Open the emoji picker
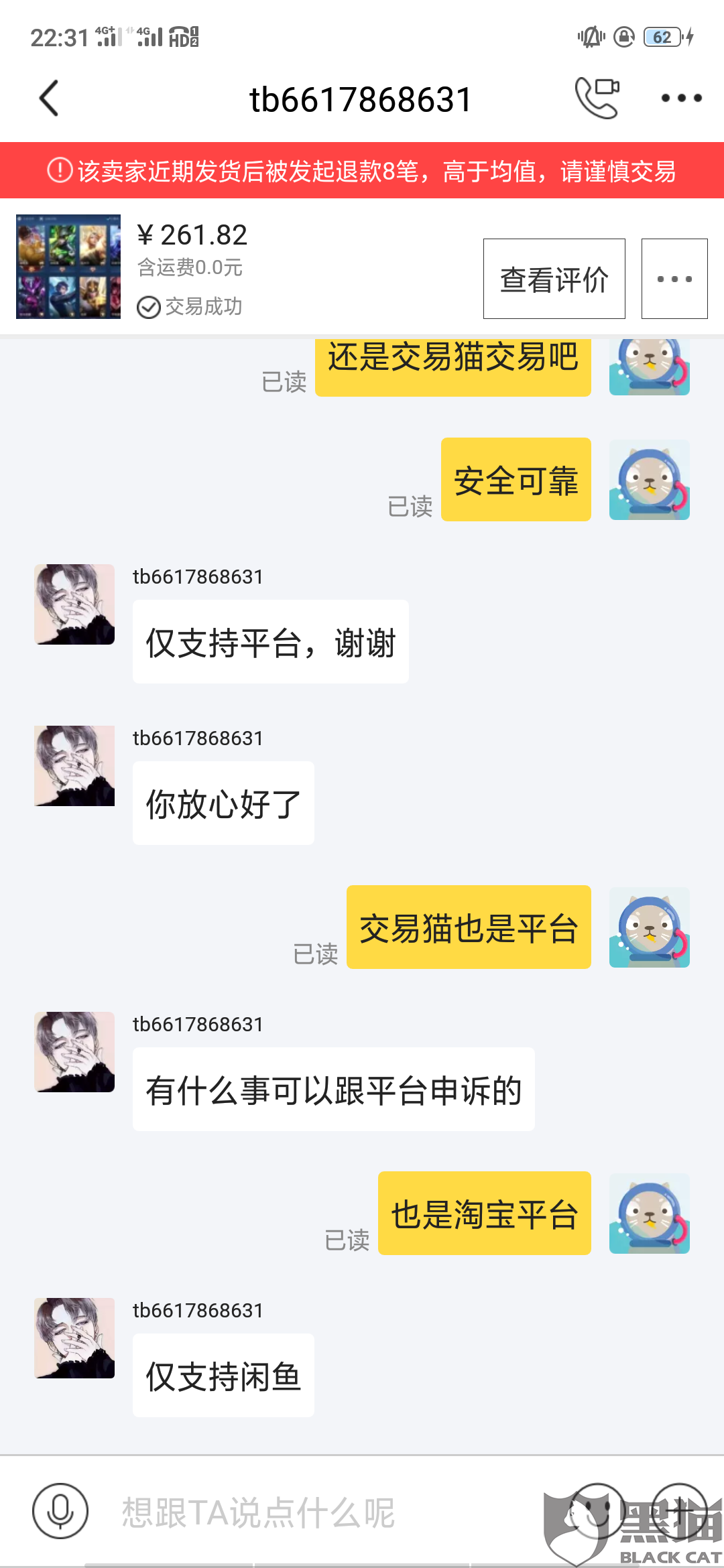The width and height of the screenshot is (724, 1568). coord(597,1511)
